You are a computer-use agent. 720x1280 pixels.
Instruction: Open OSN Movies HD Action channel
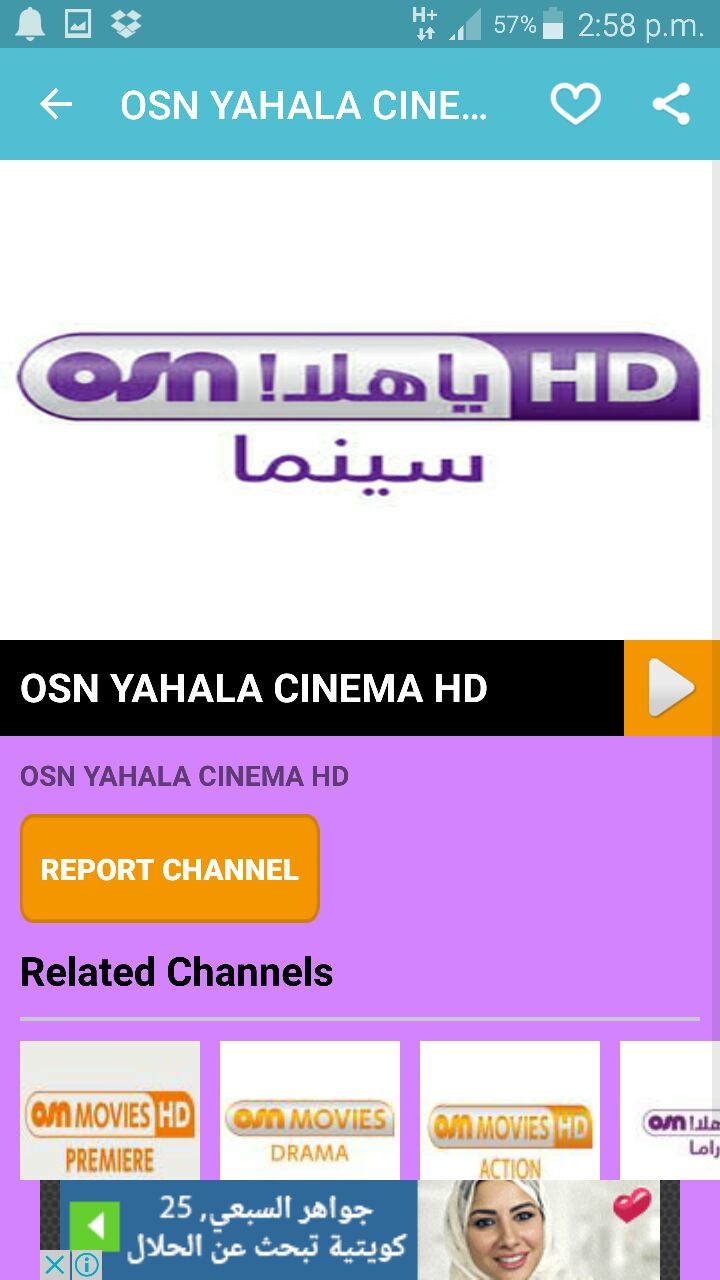[510, 1110]
